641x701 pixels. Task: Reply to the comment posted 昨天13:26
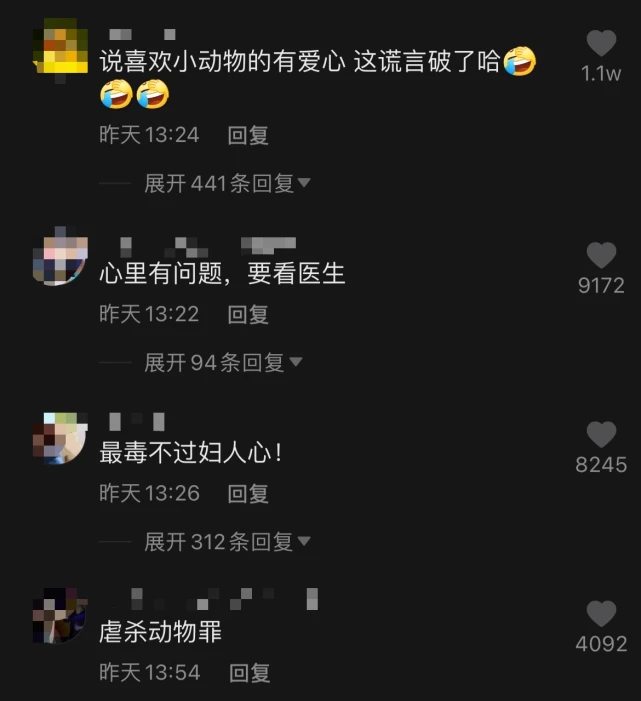(x=248, y=493)
